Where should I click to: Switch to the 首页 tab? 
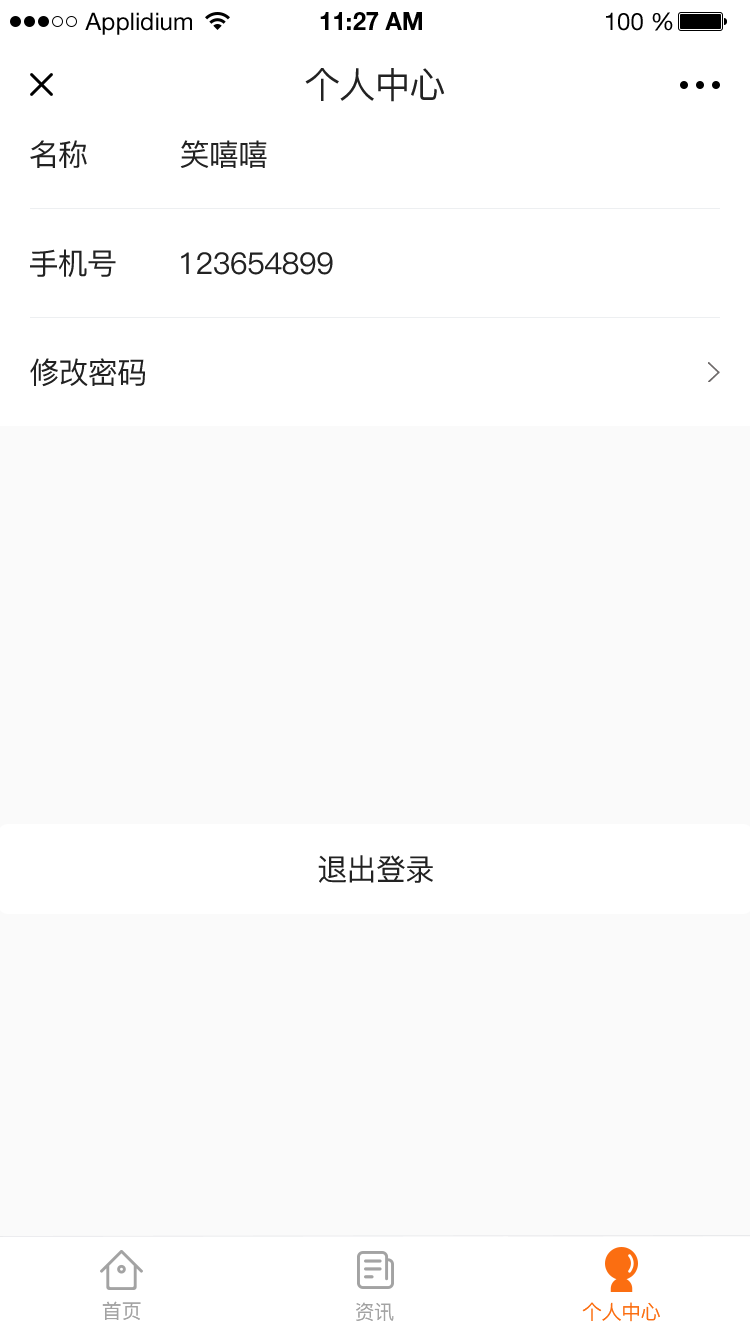(122, 1285)
